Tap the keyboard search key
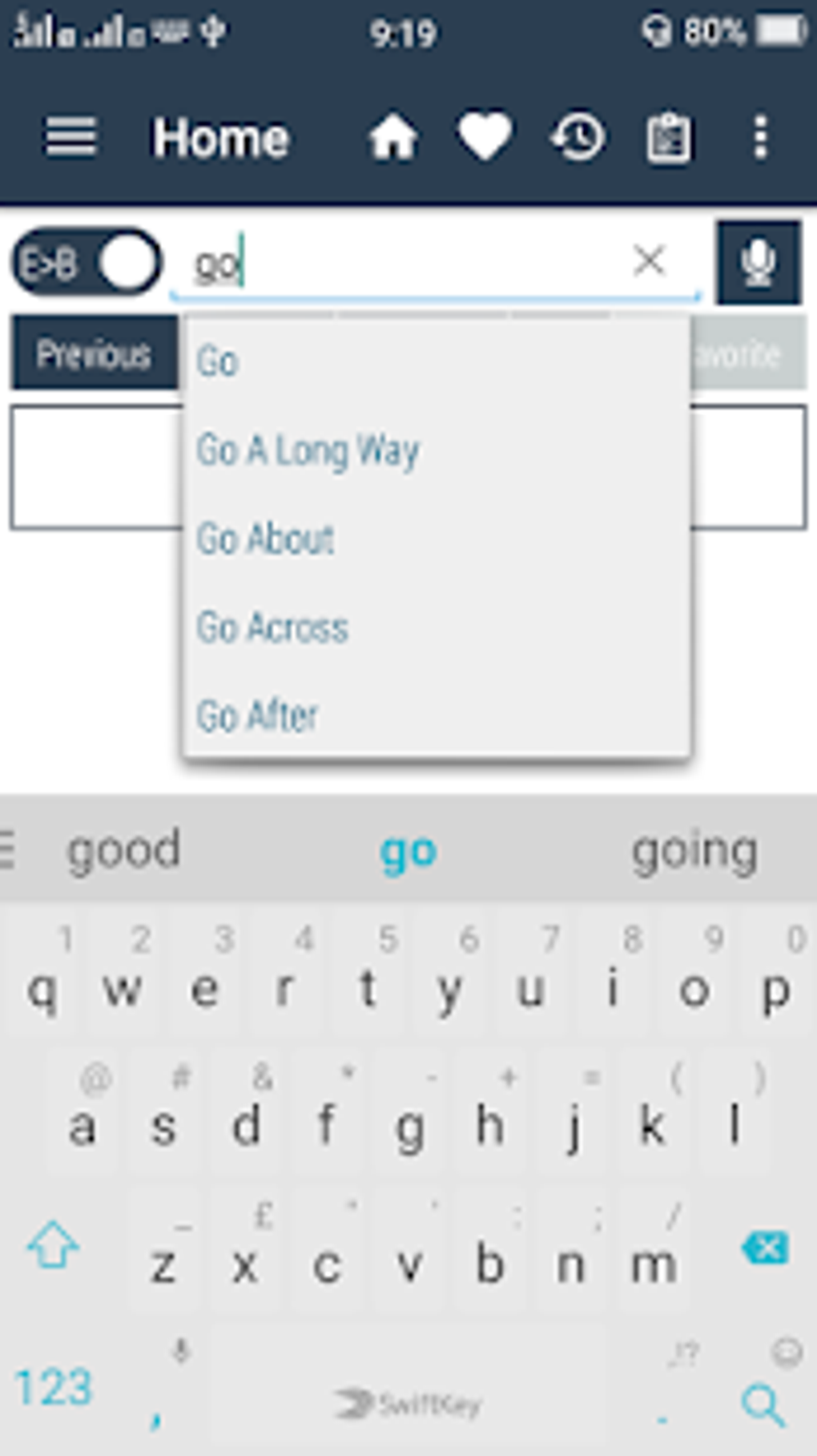817x1456 pixels. pyautogui.click(x=763, y=1404)
